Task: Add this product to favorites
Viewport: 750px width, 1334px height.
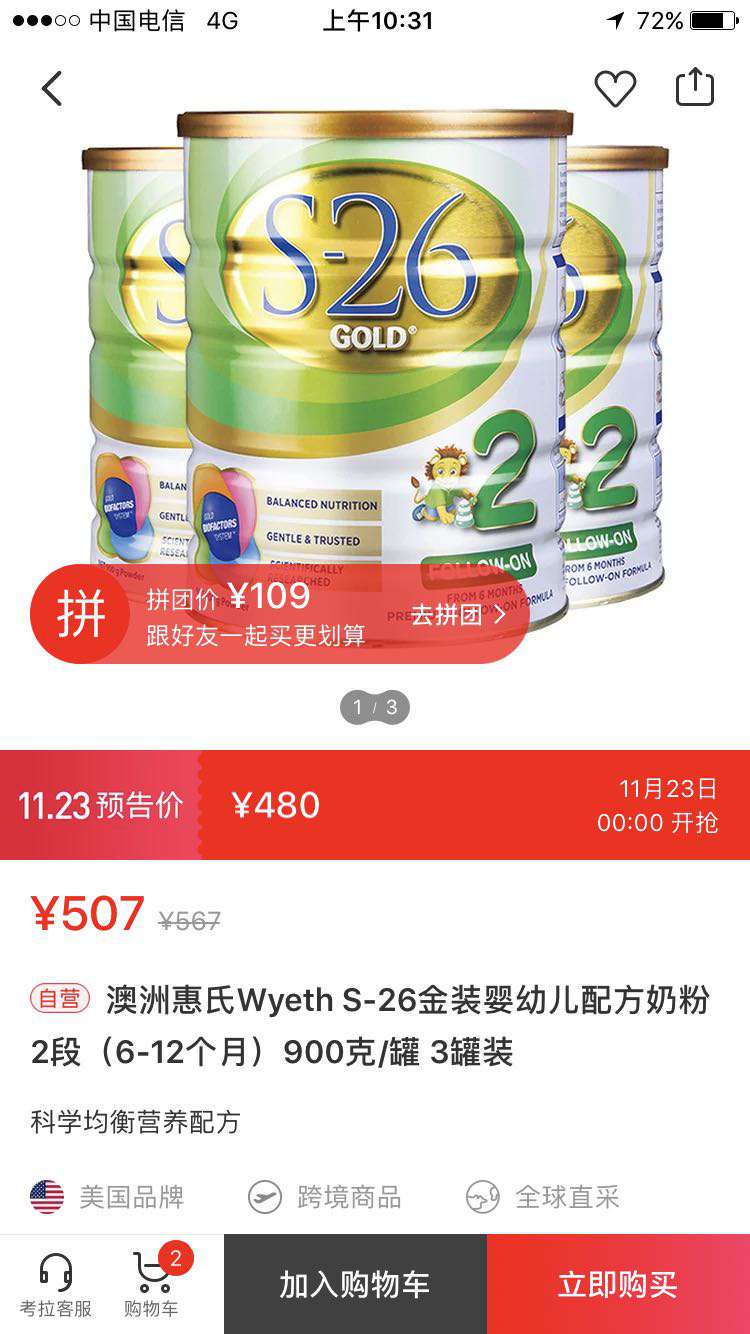Action: point(615,89)
